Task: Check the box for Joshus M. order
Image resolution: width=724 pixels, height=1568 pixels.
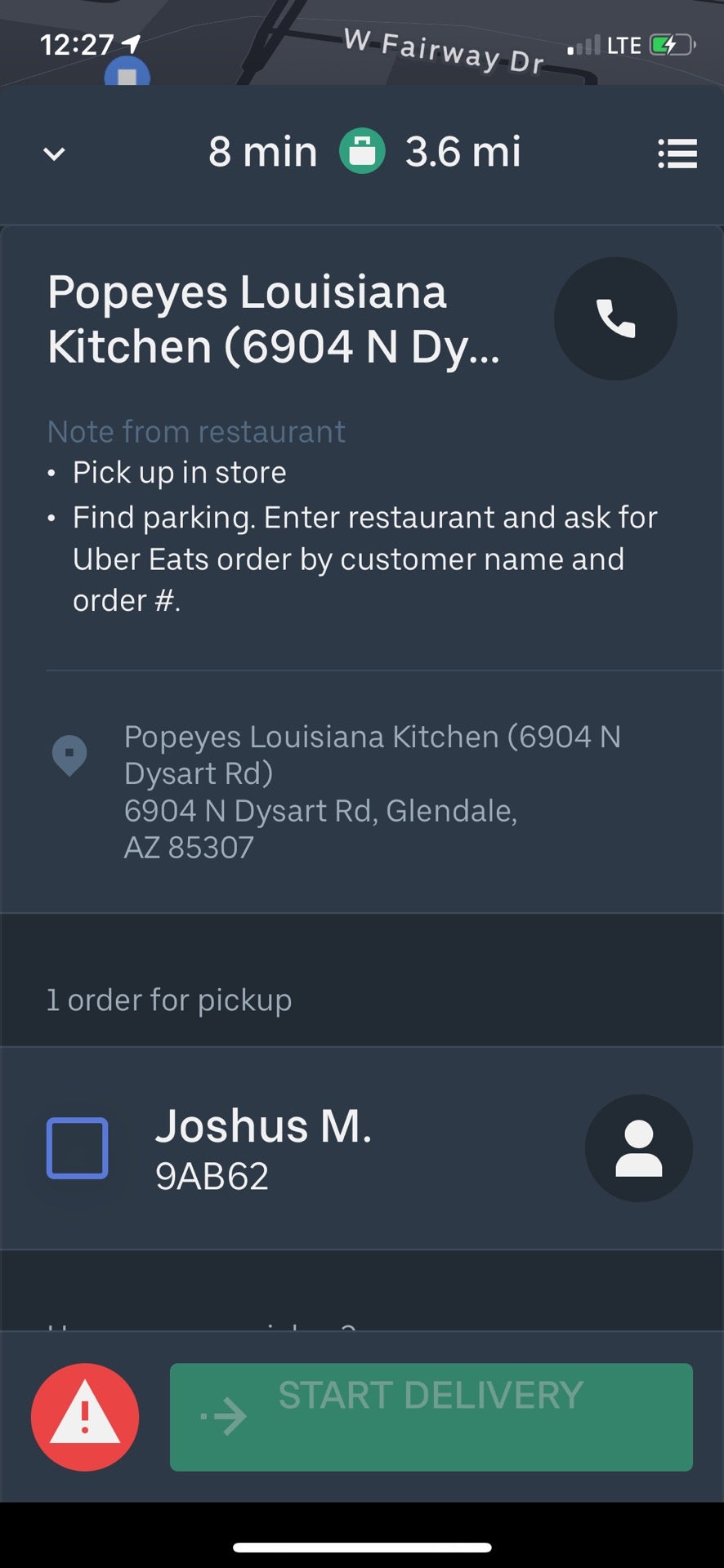Action: click(x=78, y=1148)
